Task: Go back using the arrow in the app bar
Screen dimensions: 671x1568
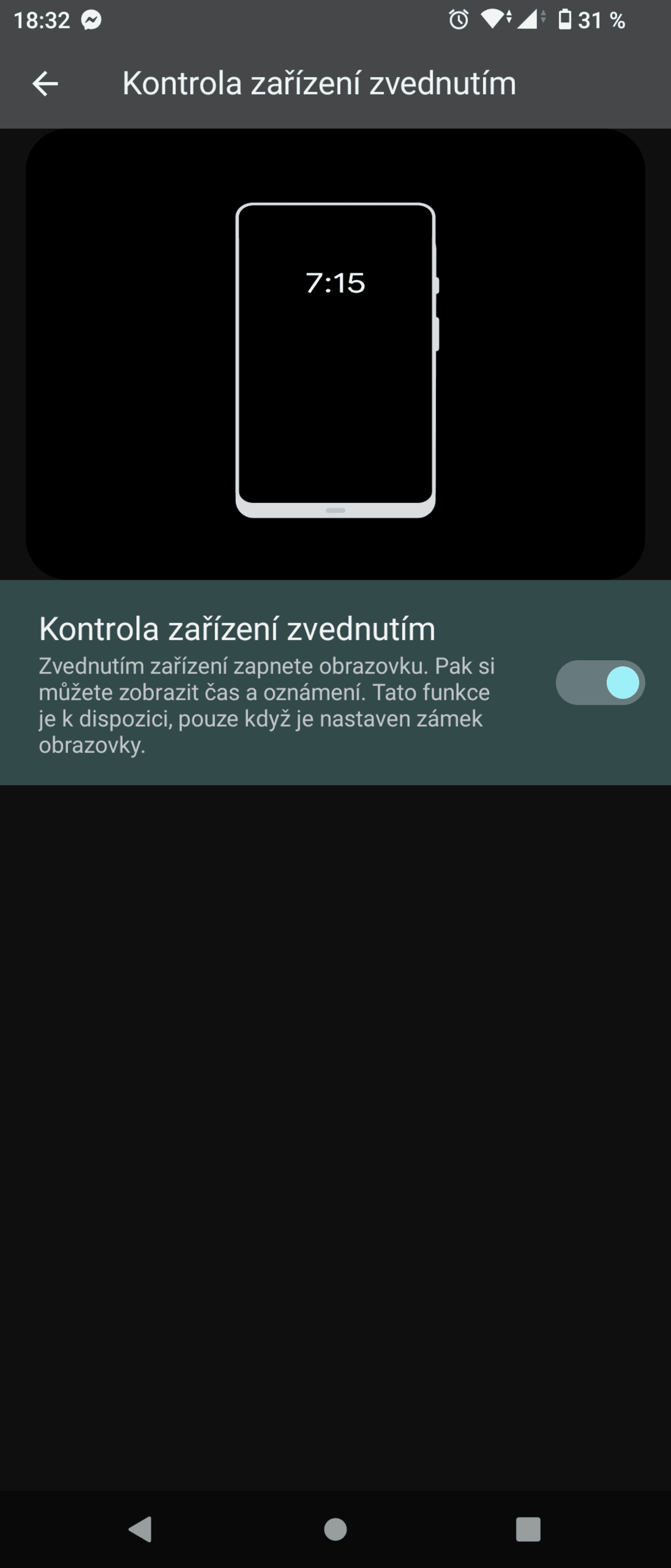Action: click(x=45, y=83)
